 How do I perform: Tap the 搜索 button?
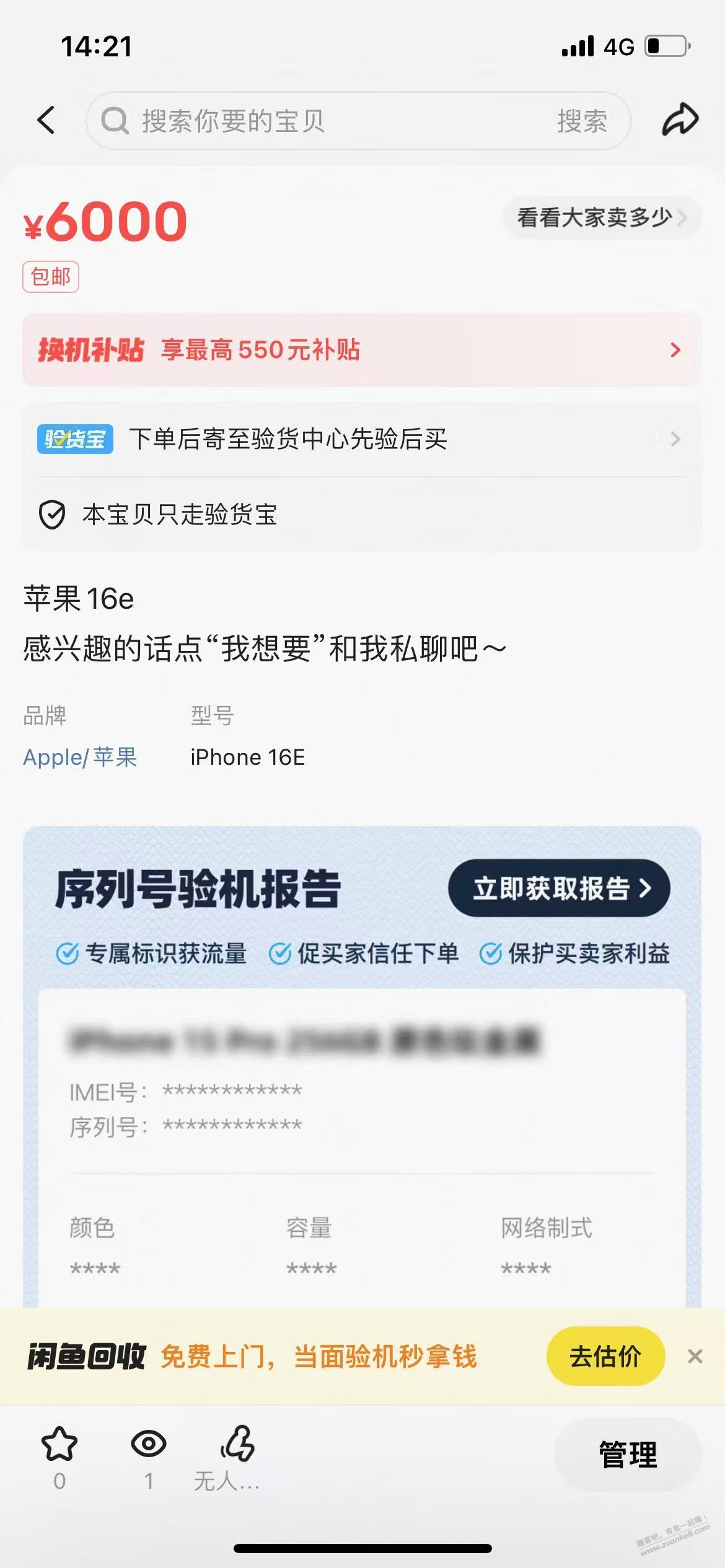[581, 121]
